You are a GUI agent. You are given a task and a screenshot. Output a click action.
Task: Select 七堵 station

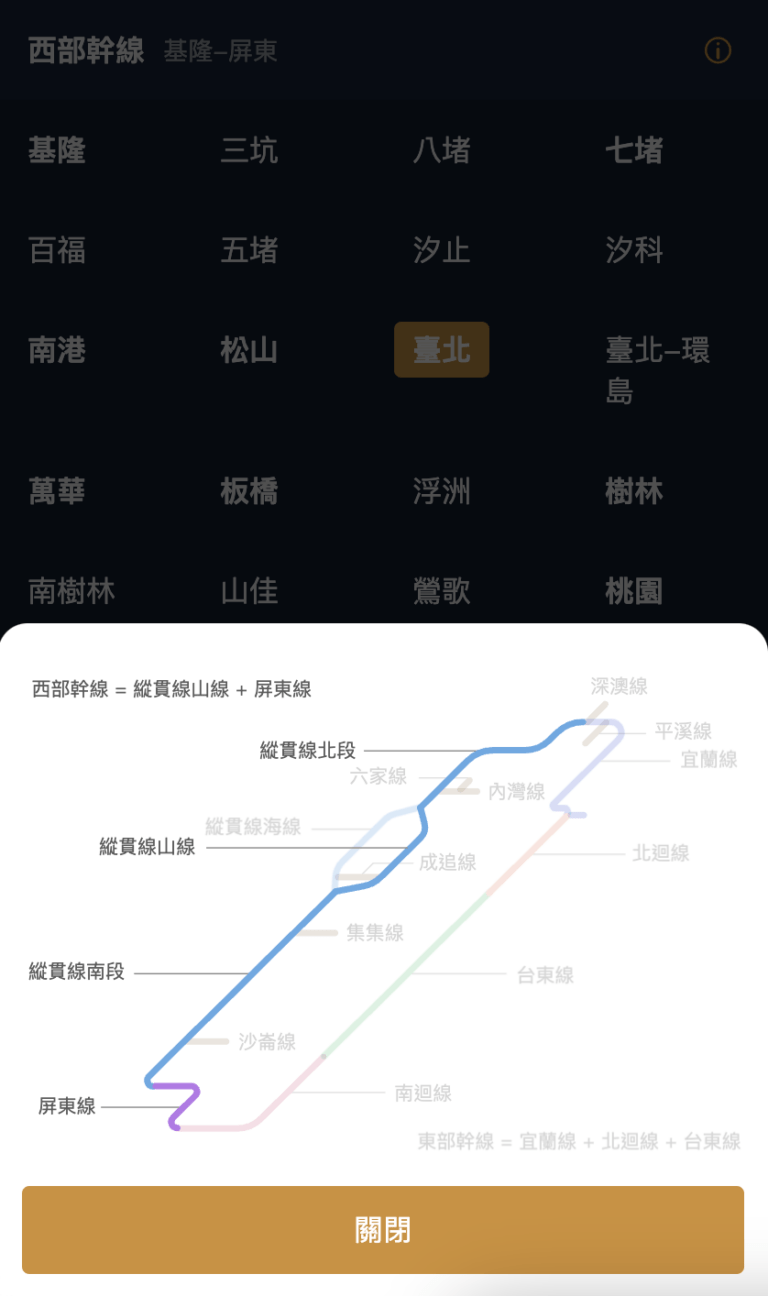click(634, 151)
